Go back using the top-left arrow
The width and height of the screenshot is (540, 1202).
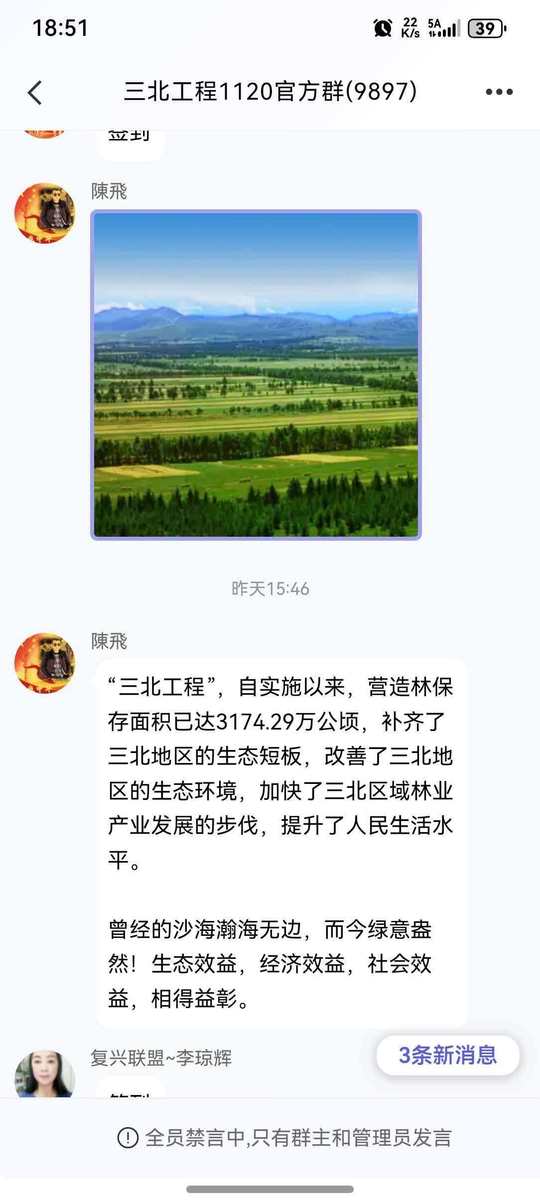click(35, 93)
